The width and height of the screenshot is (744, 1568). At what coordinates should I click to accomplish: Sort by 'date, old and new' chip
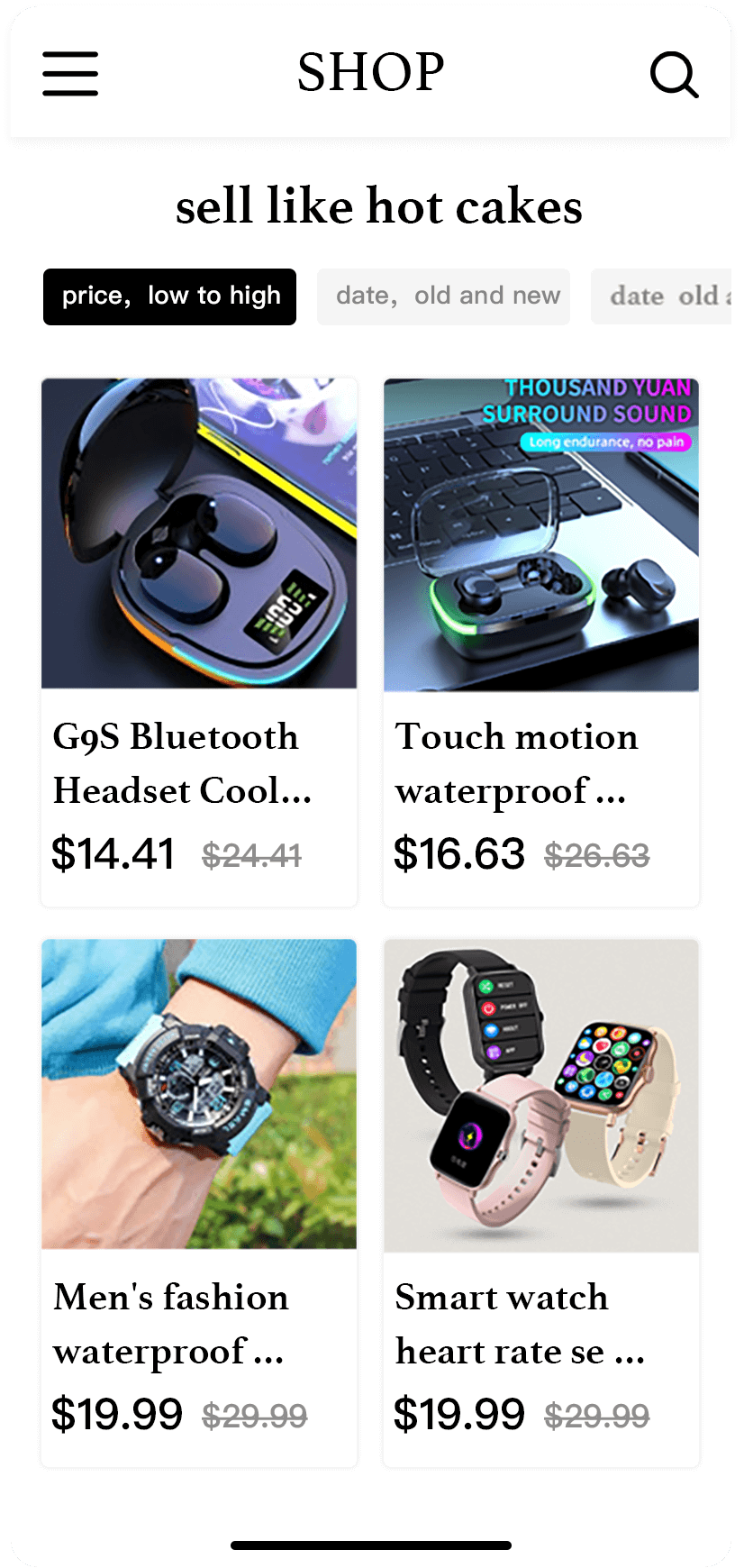tap(443, 296)
